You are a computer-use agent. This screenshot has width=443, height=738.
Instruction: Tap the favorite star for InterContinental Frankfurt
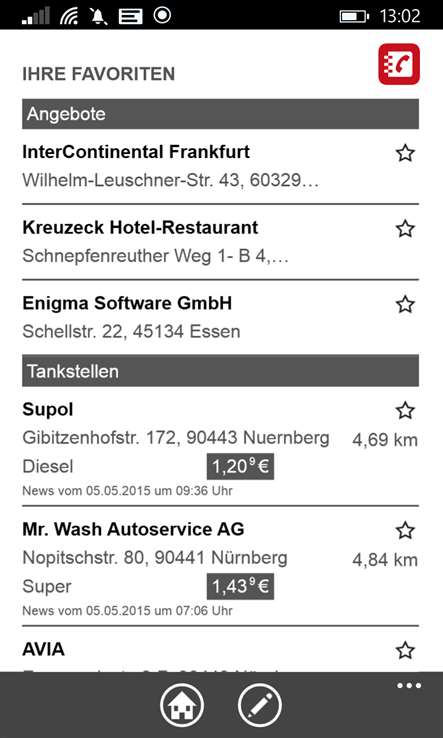click(x=405, y=153)
